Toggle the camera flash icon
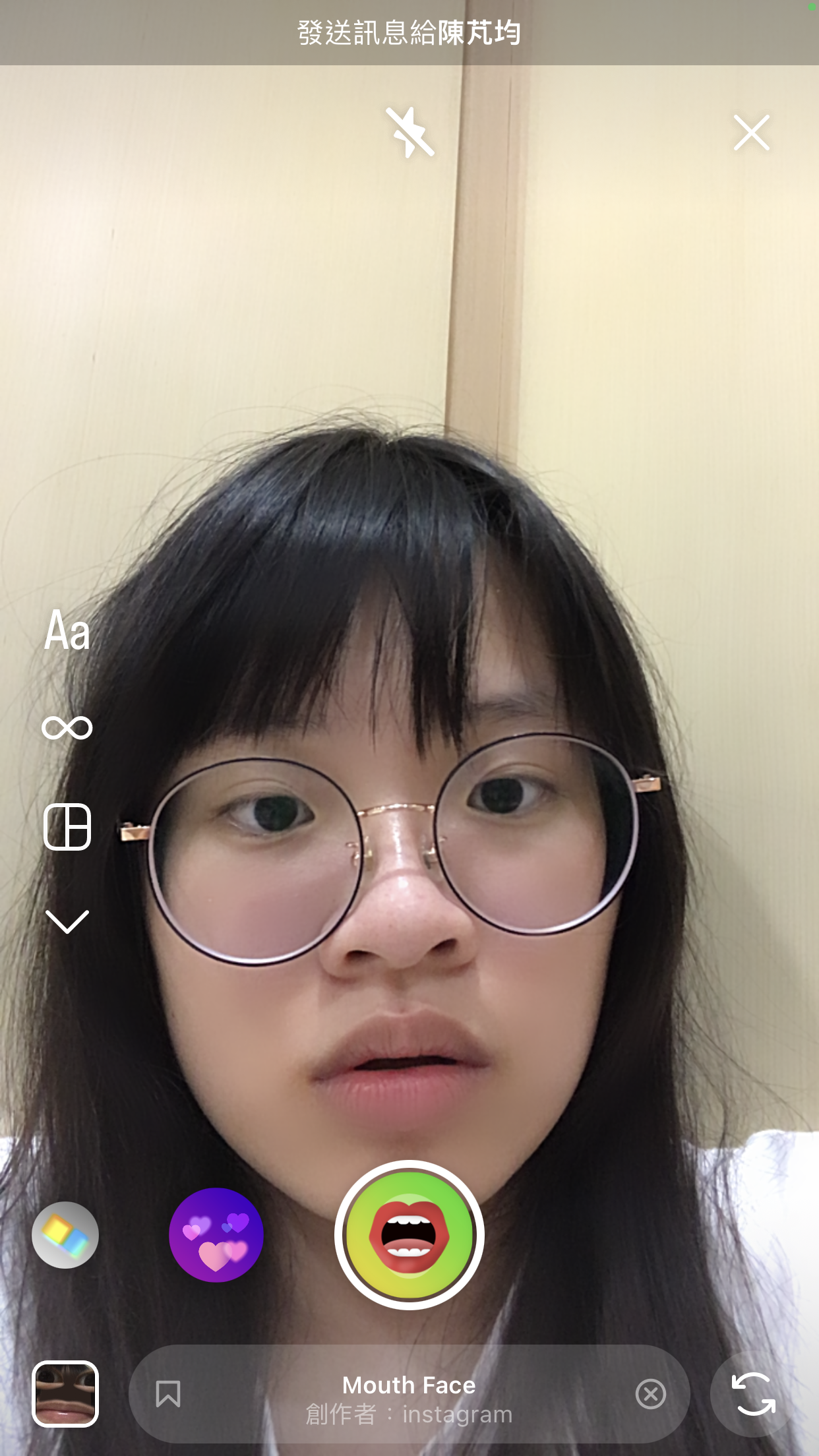This screenshot has height=1456, width=819. coord(409,132)
